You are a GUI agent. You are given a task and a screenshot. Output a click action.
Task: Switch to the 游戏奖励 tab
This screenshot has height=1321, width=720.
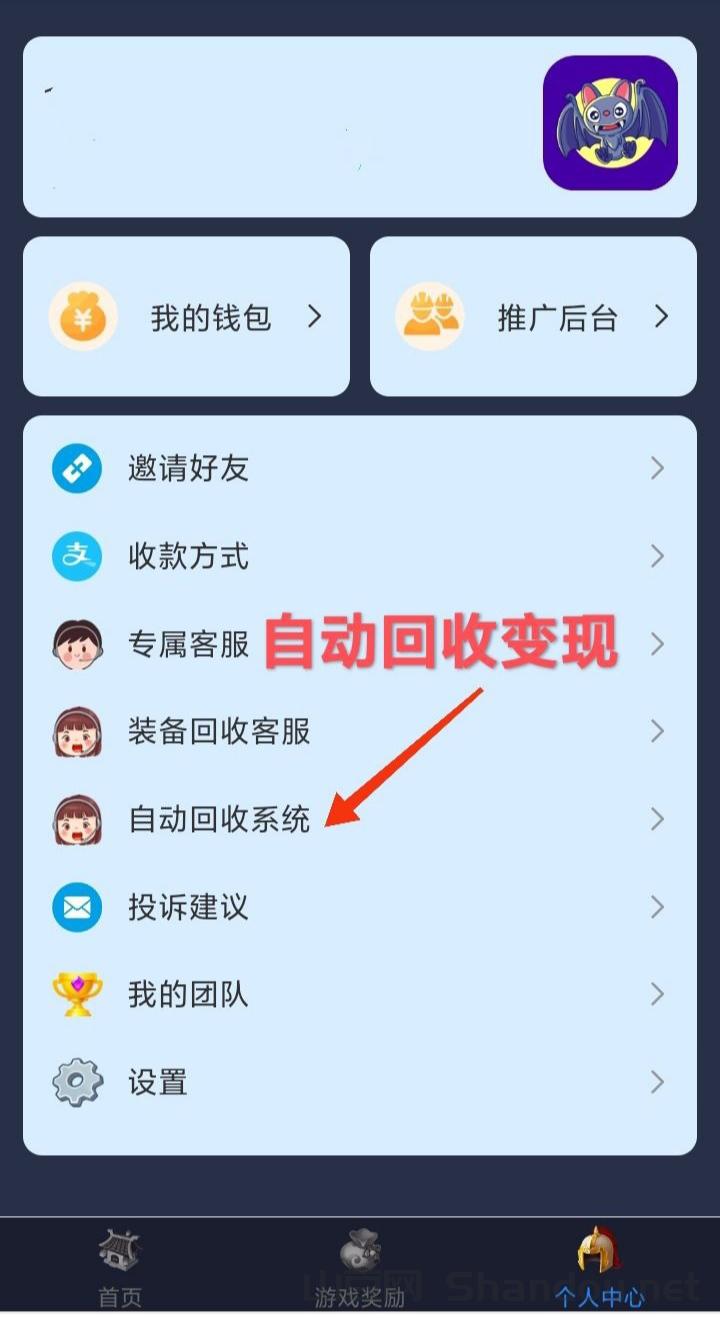click(360, 1268)
